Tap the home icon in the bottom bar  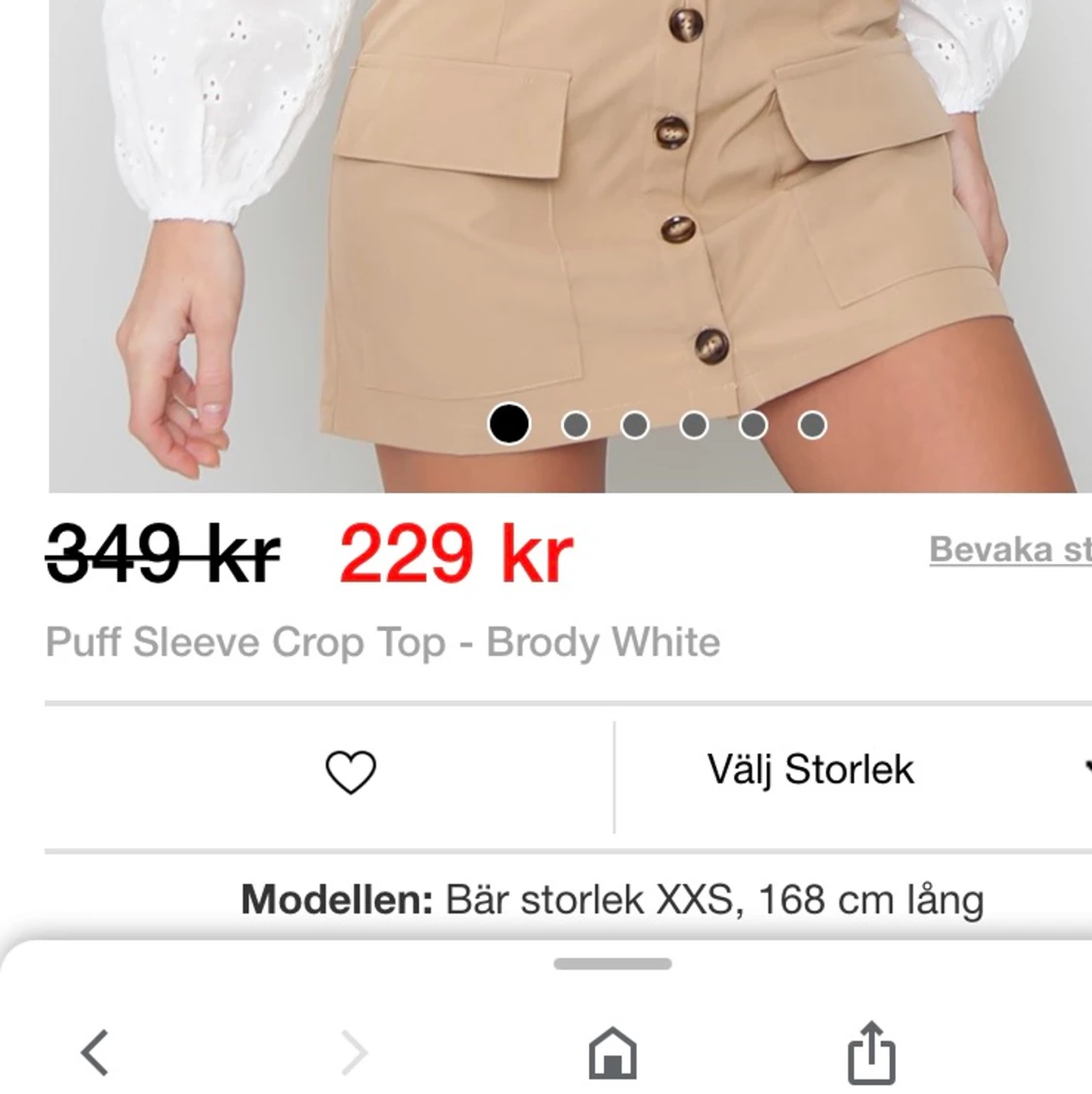pos(613,1051)
